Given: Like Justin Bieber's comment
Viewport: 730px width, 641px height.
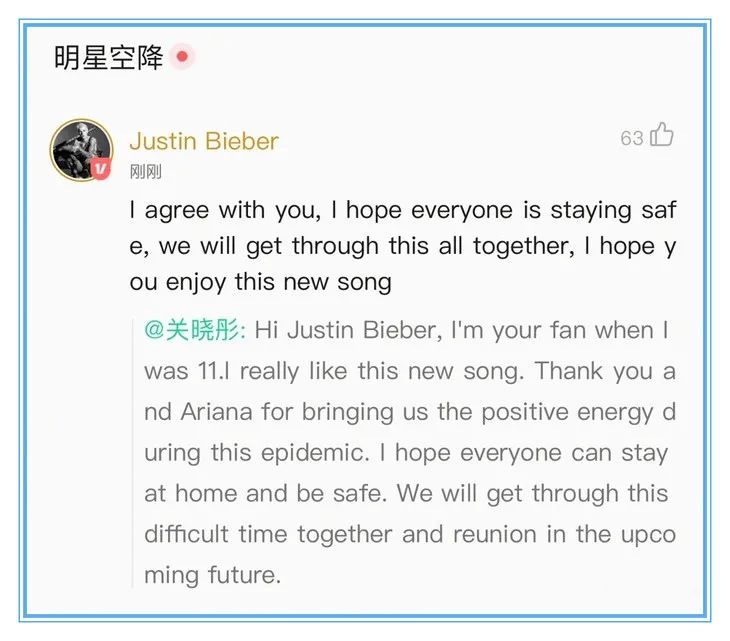Looking at the screenshot, I should coord(662,136).
